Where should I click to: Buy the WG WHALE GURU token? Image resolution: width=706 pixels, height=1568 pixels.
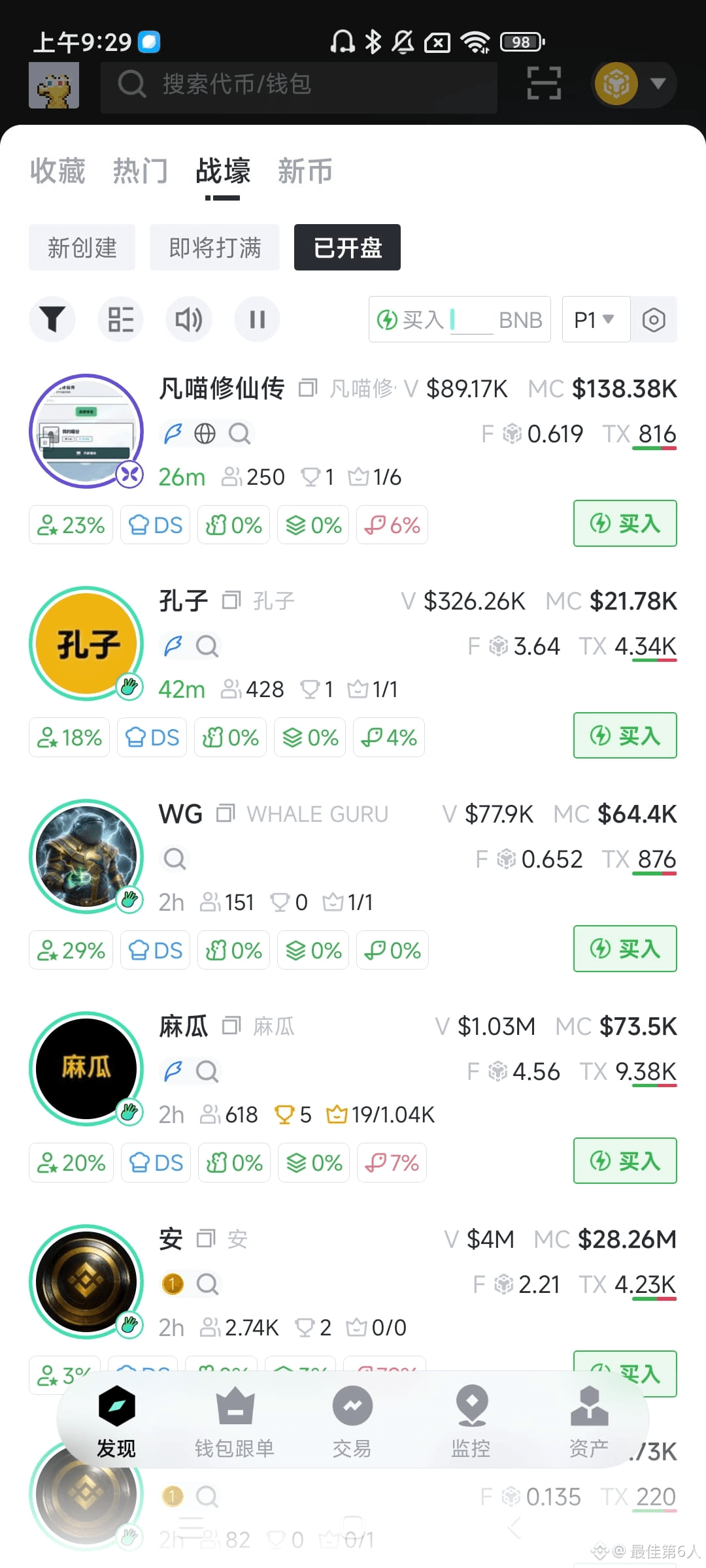[624, 949]
